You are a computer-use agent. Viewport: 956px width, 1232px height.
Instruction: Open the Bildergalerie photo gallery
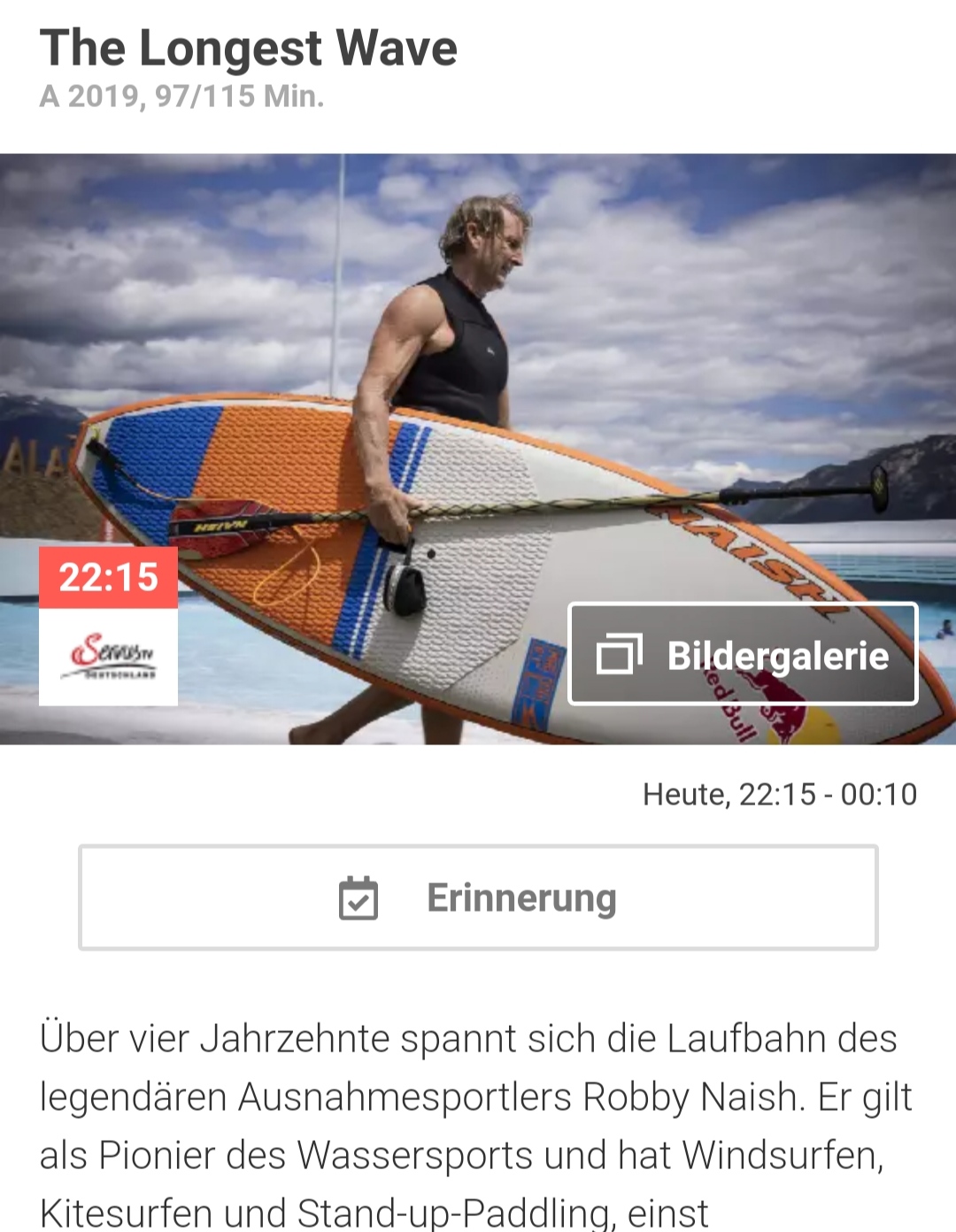pos(743,654)
